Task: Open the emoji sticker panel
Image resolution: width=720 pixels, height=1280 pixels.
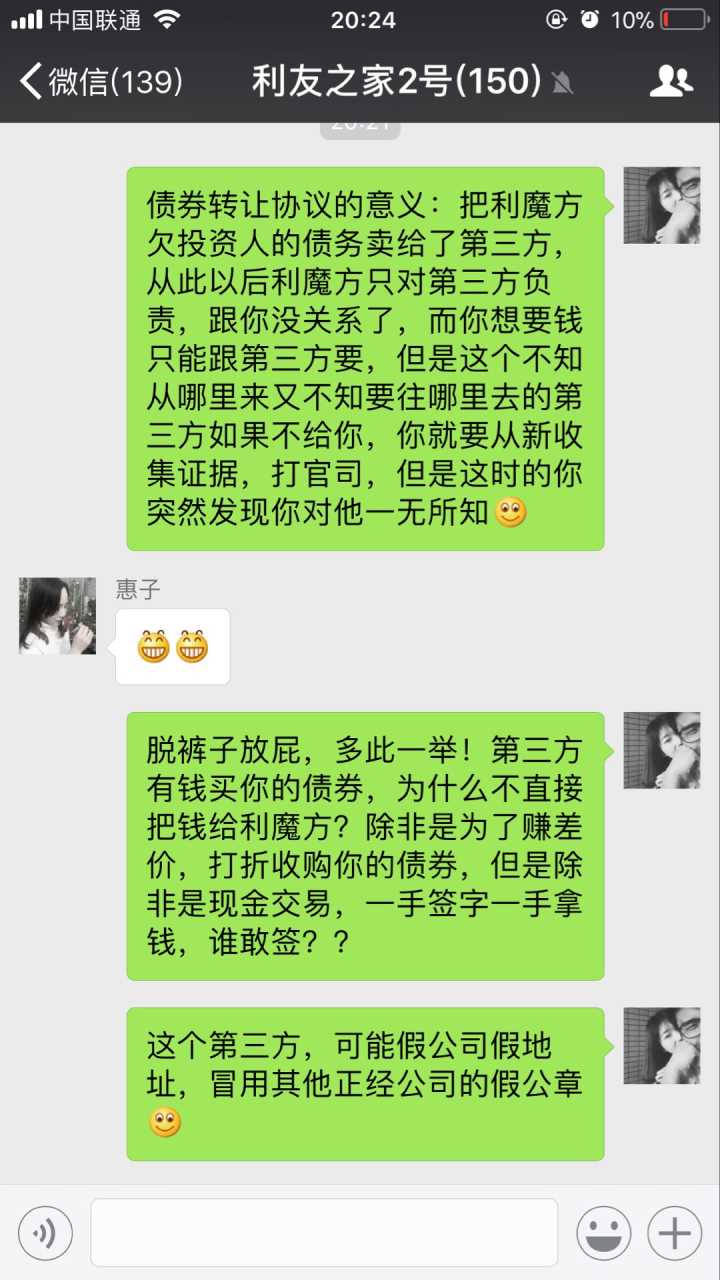Action: [603, 1233]
